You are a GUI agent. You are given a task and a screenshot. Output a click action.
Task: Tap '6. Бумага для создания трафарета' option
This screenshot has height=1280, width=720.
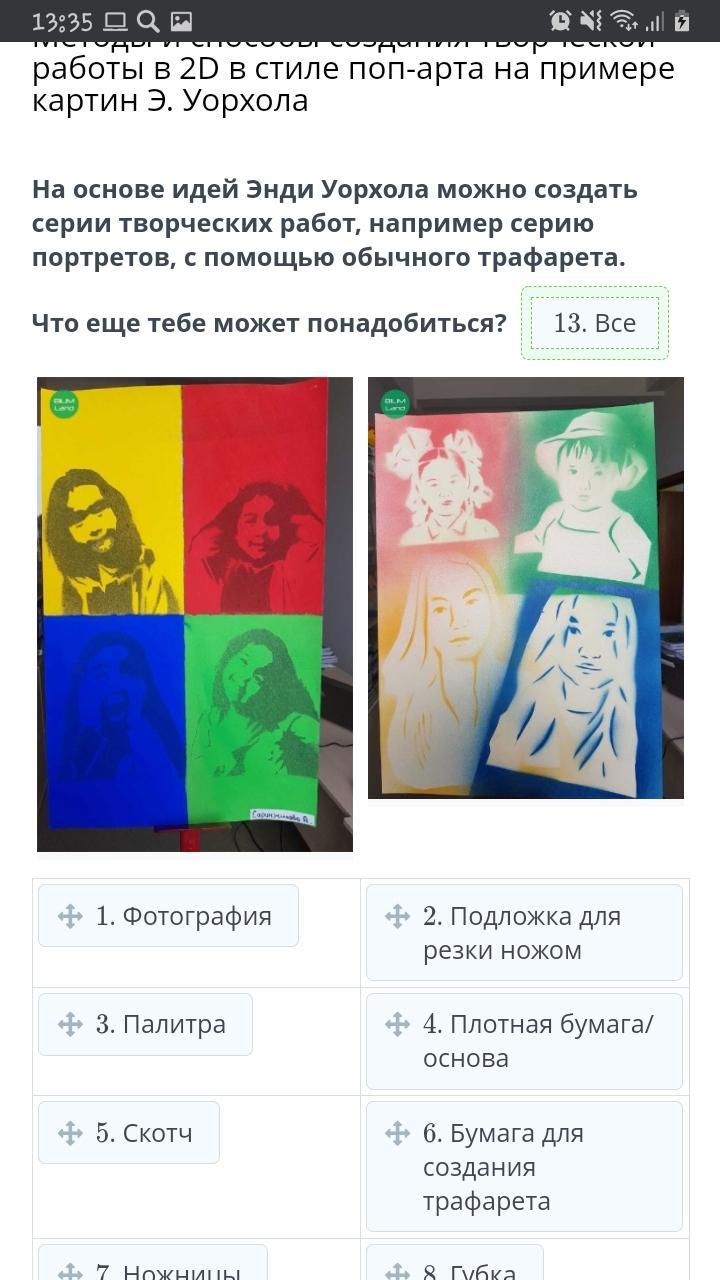524,1166
